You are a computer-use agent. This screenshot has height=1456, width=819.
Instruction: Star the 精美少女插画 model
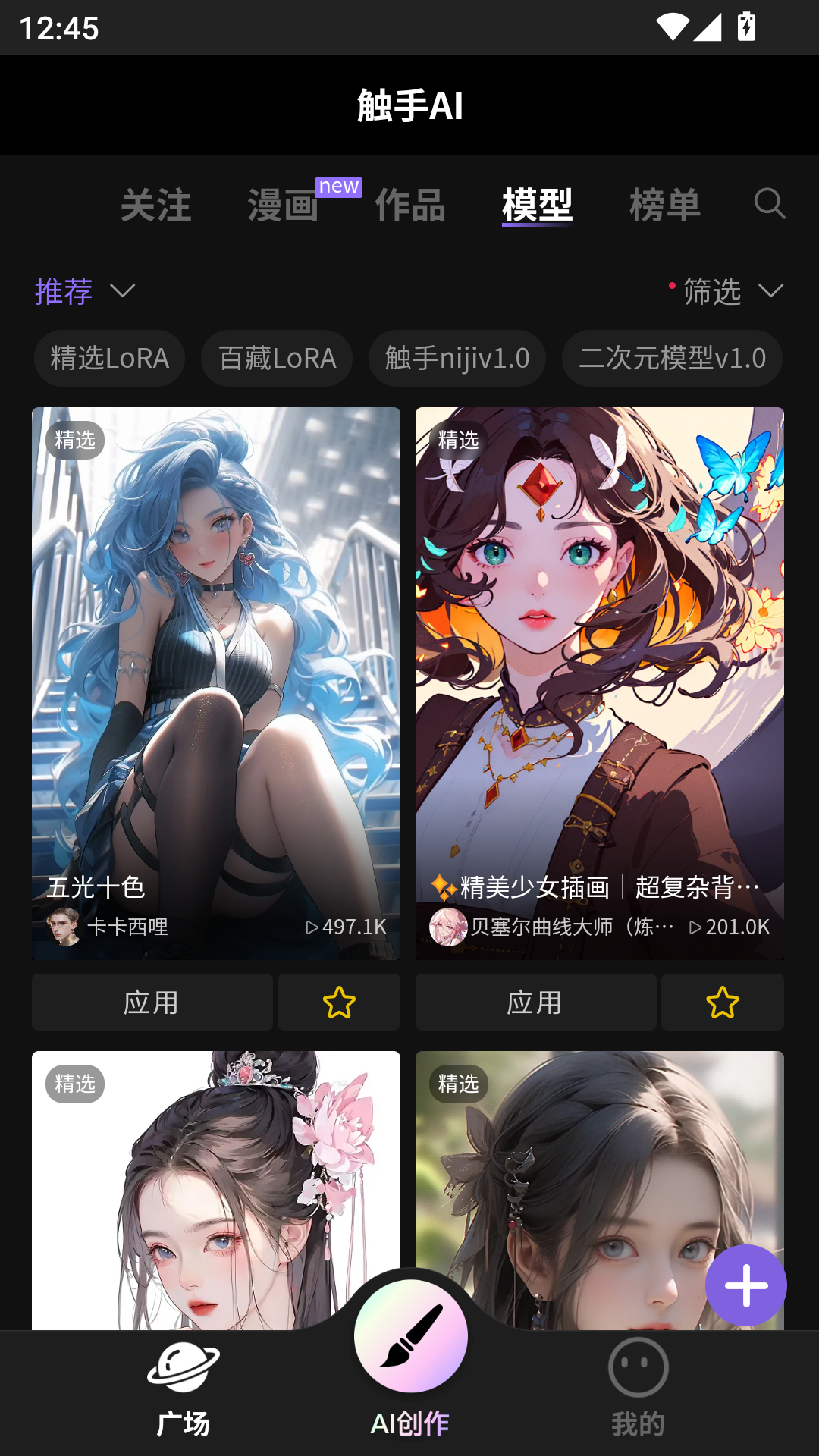(722, 1003)
